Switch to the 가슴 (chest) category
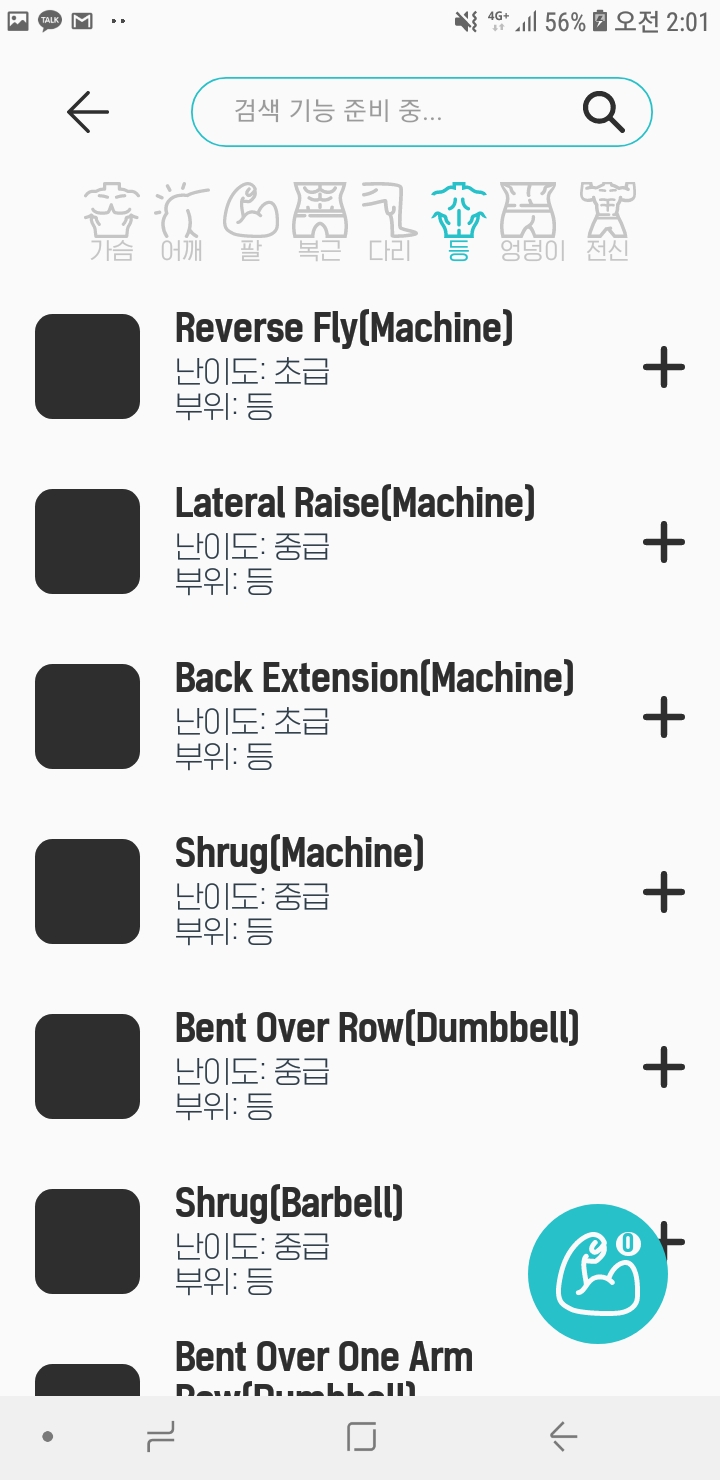The width and height of the screenshot is (720, 1480). pyautogui.click(x=111, y=221)
